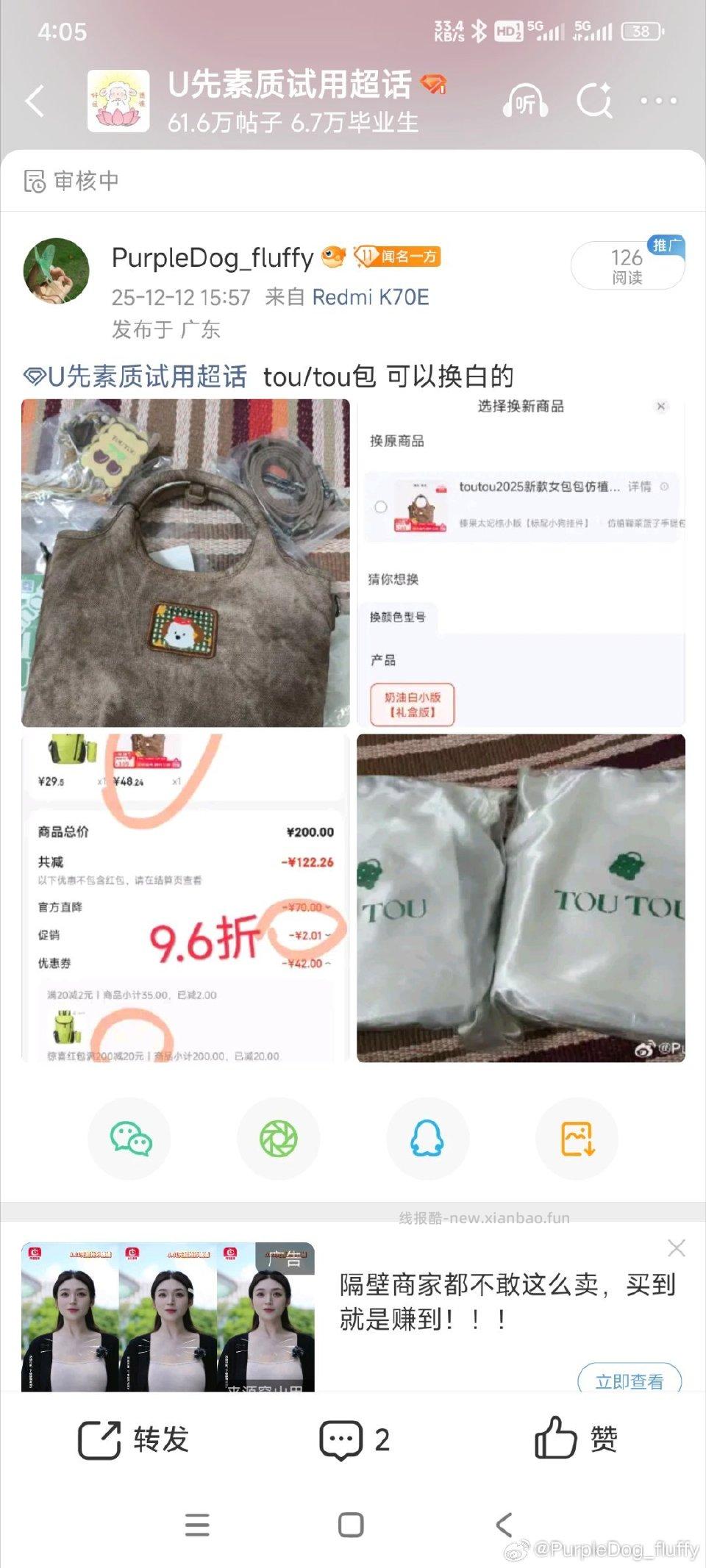
Task: Share the post via the QQ penguin icon
Action: 428,1138
